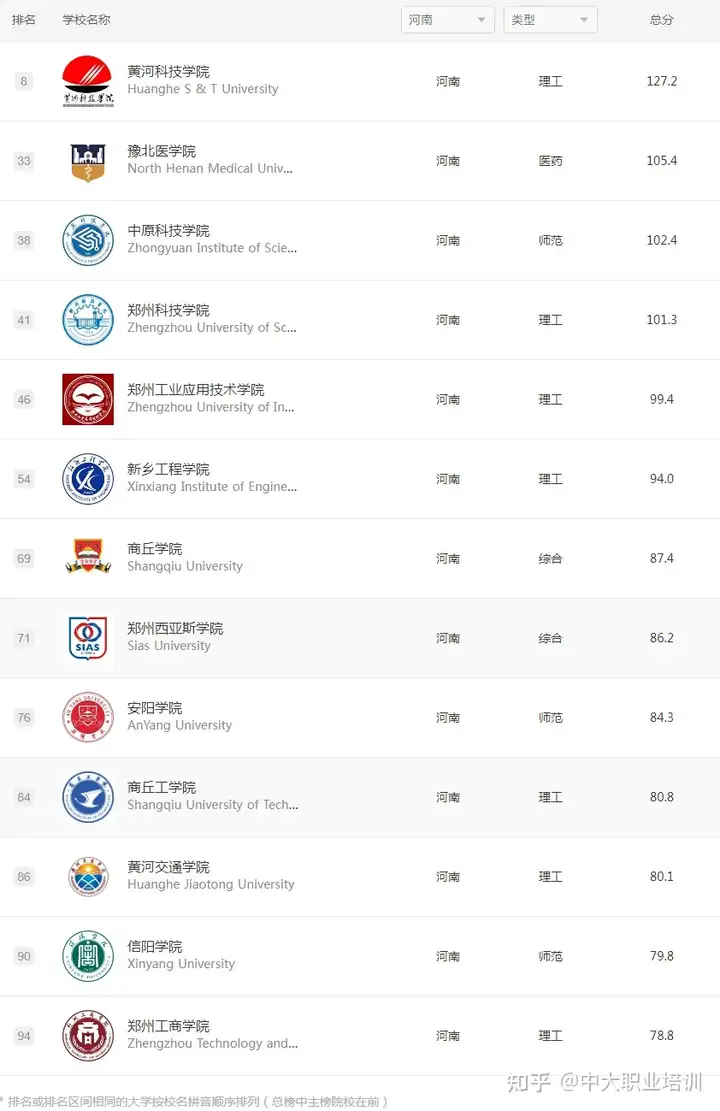
Task: Select the 郑州科技学院 row
Action: point(360,320)
